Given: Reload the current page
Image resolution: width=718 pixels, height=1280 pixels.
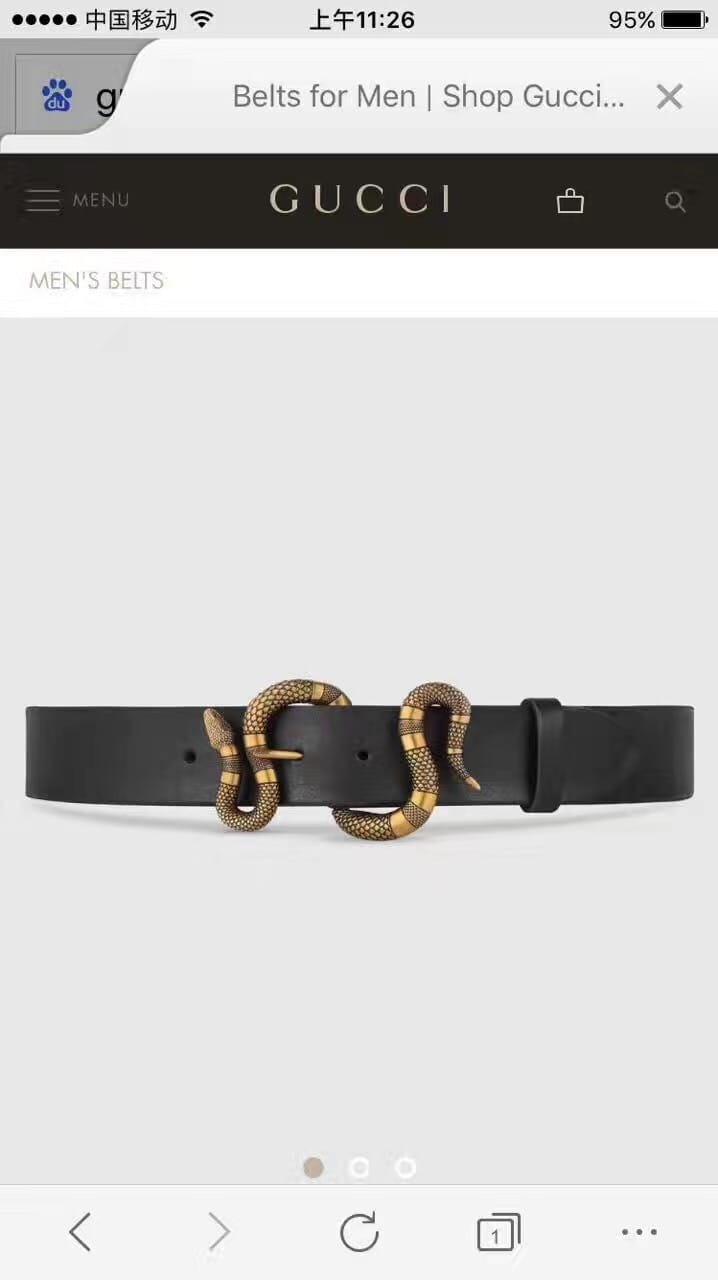Looking at the screenshot, I should click(x=359, y=1232).
